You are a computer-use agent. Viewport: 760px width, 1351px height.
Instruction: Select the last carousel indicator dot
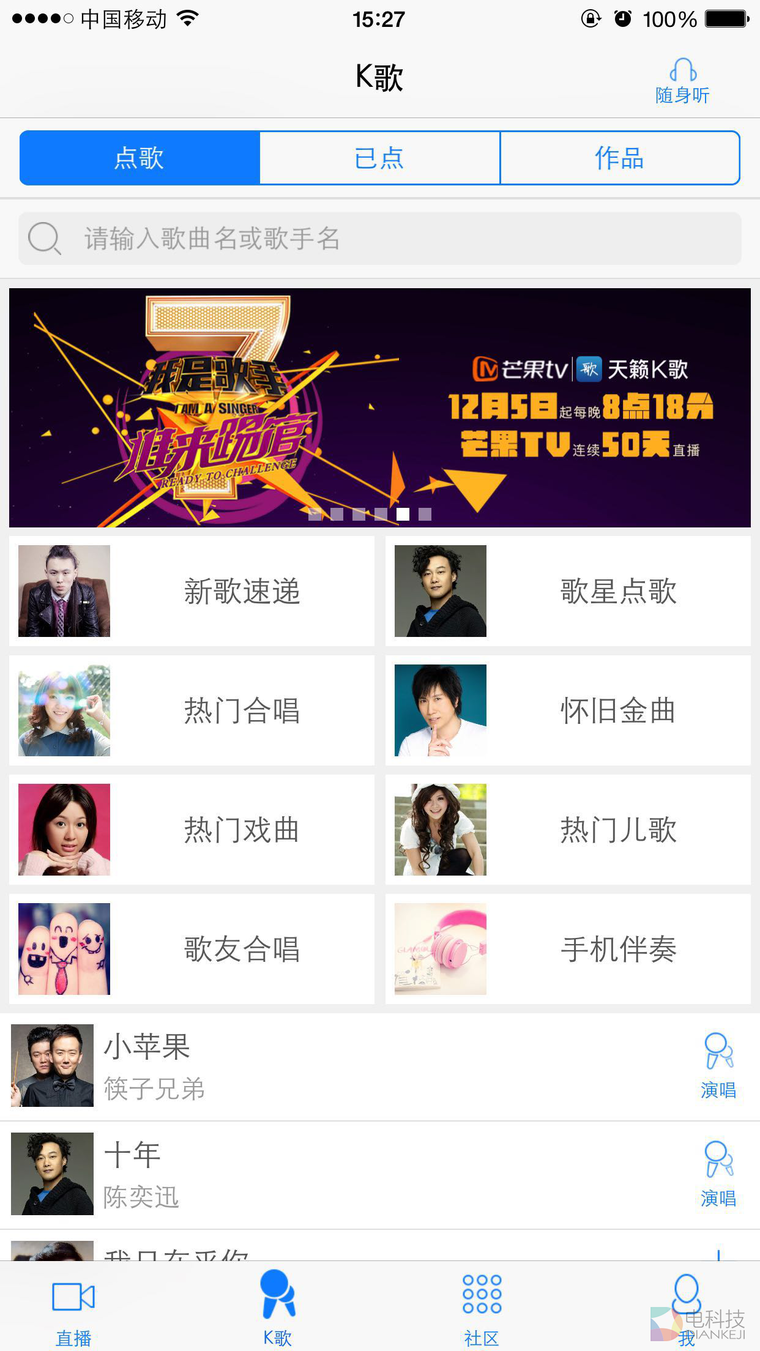pyautogui.click(x=424, y=515)
